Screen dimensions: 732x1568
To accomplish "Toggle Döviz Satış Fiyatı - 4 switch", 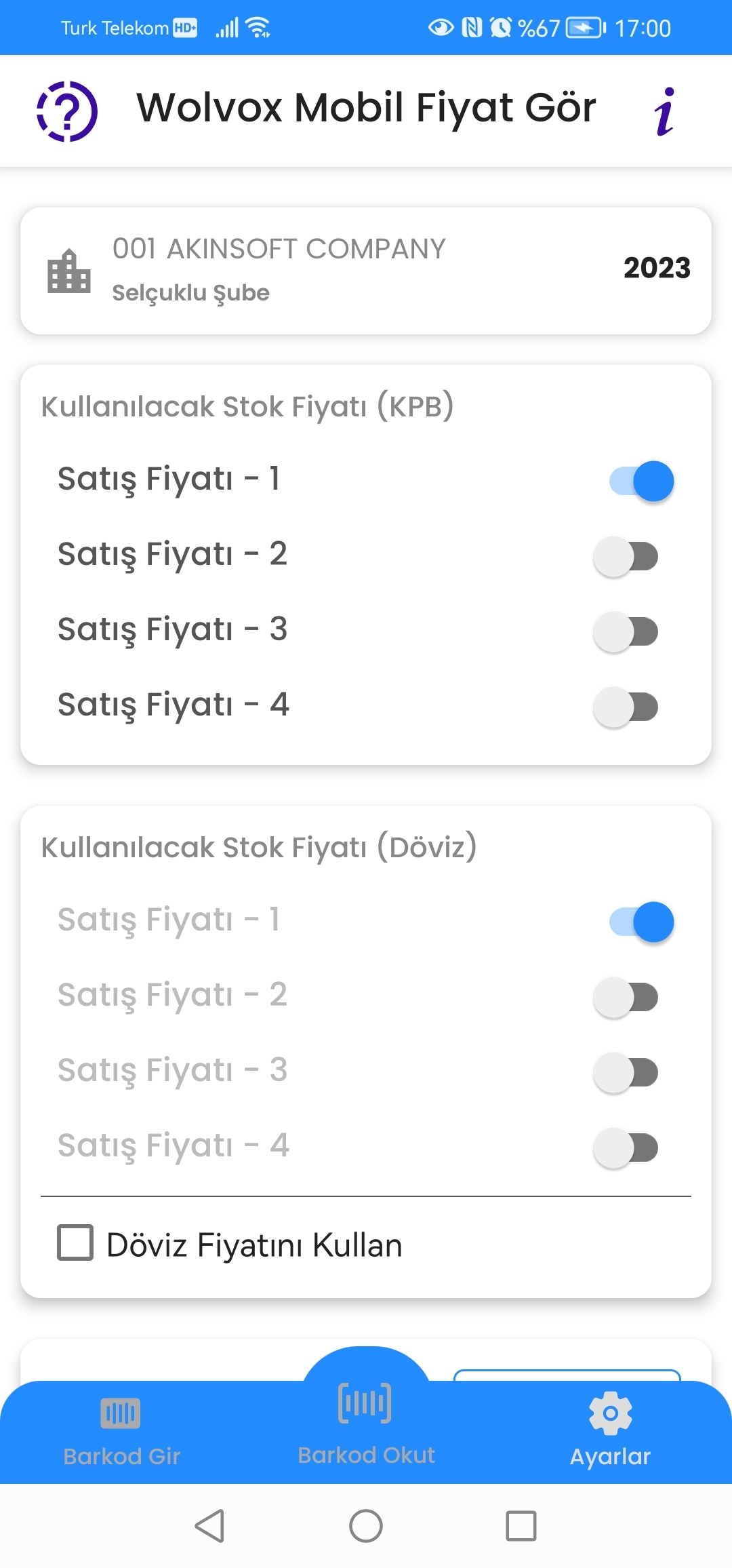I will click(x=626, y=1148).
